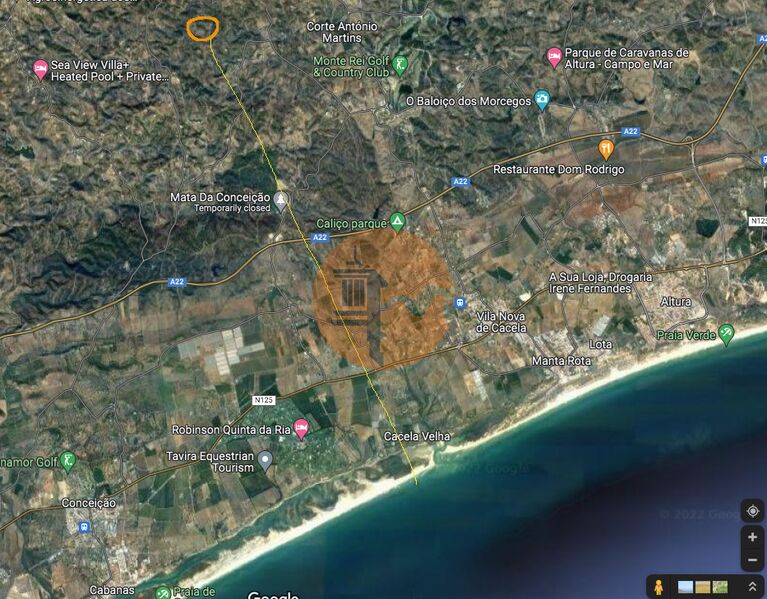Center map on my current location
Viewport: 767px width, 599px height.
(x=752, y=511)
